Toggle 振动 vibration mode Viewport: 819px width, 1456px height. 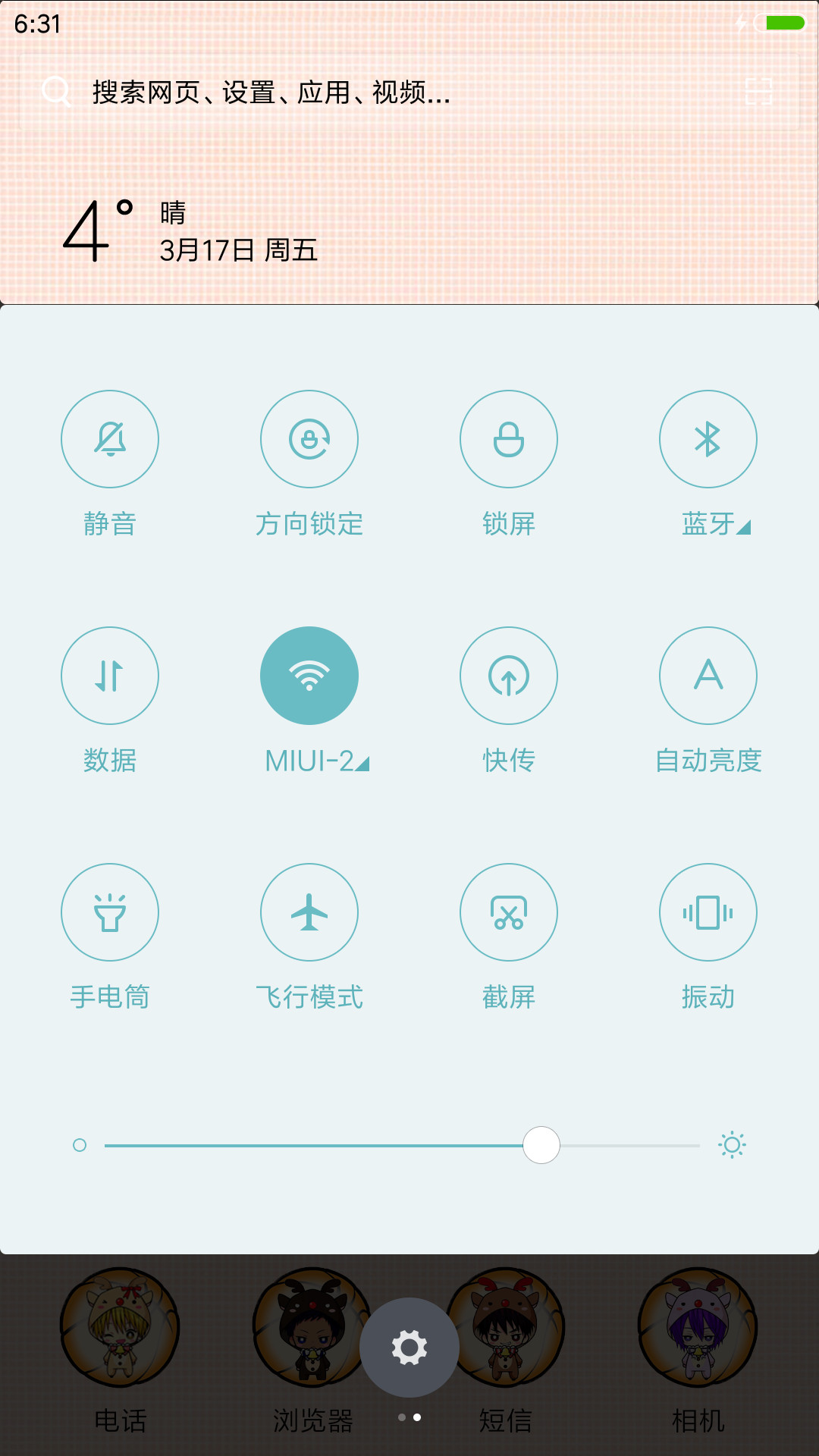coord(708,912)
